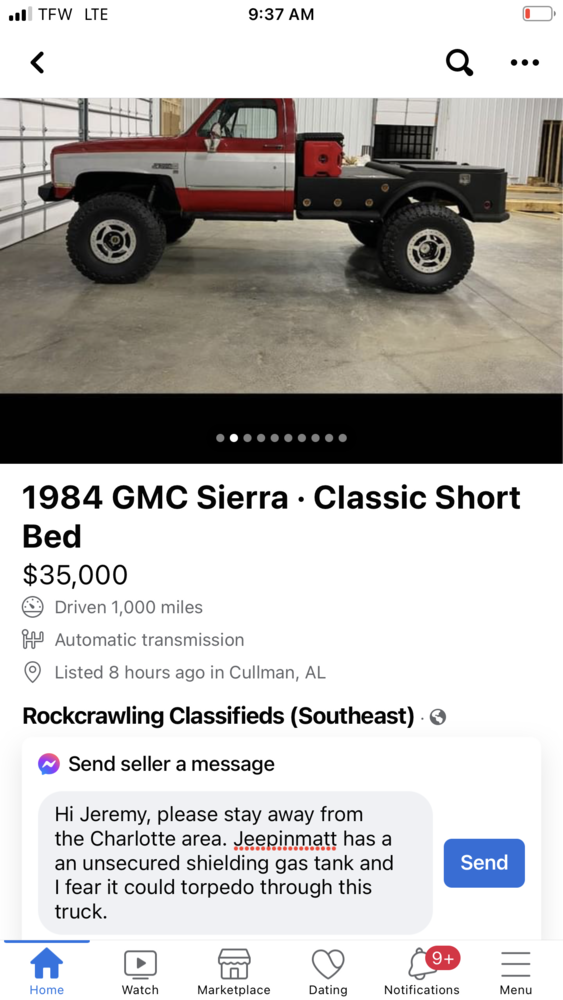
Task: Open the Marketplace tab
Action: coord(233,971)
